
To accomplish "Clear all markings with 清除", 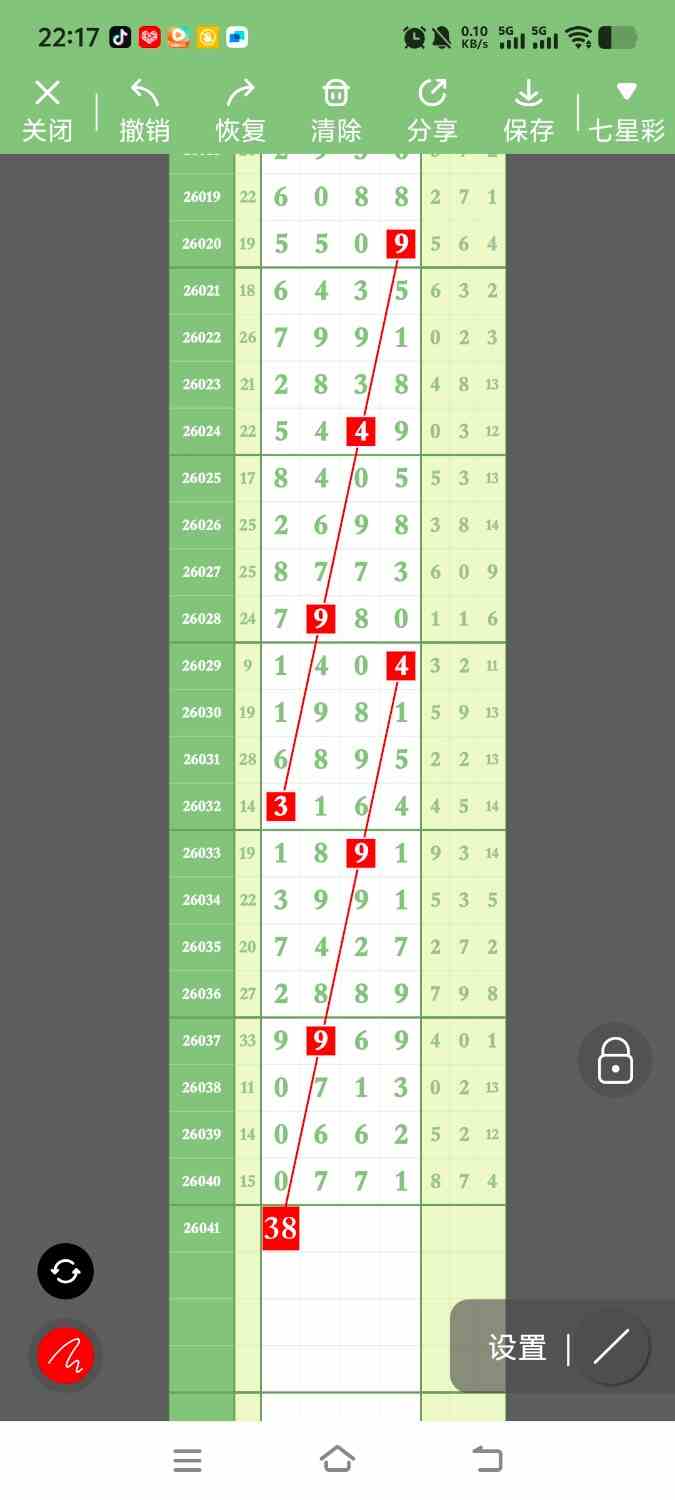I will [336, 111].
